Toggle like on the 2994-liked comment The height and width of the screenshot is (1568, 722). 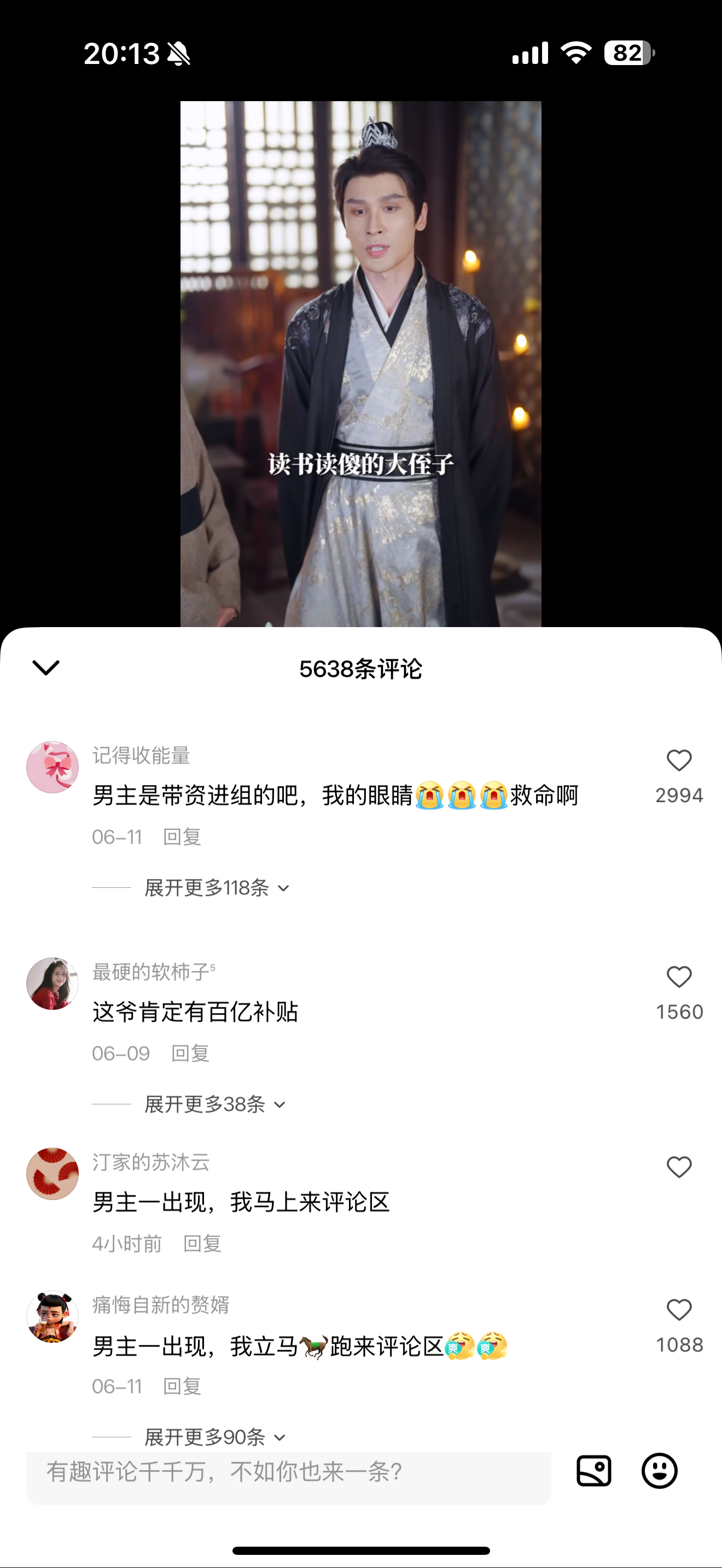click(678, 759)
